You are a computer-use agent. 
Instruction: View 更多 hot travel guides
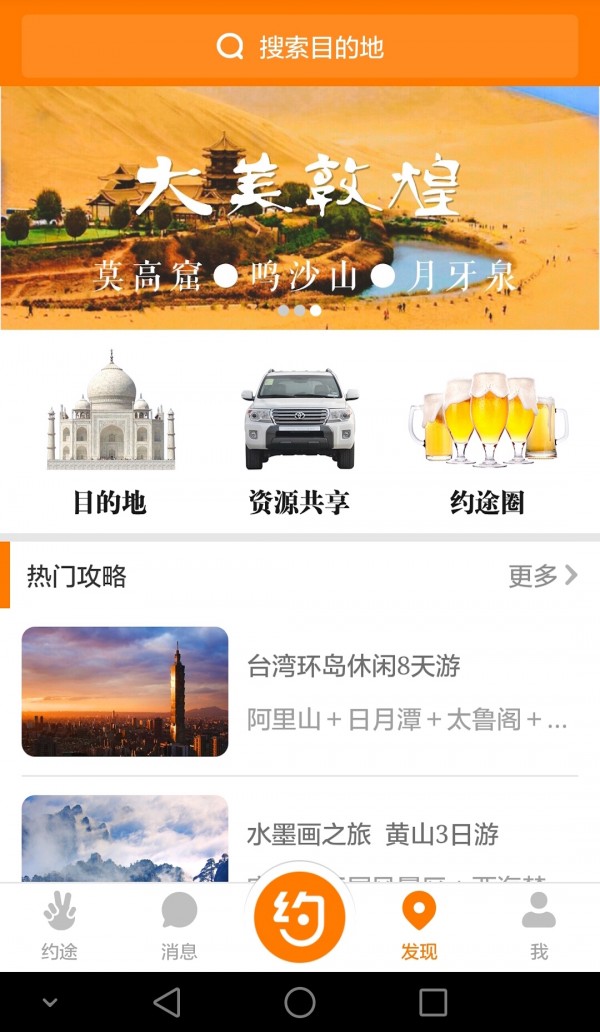tap(543, 576)
